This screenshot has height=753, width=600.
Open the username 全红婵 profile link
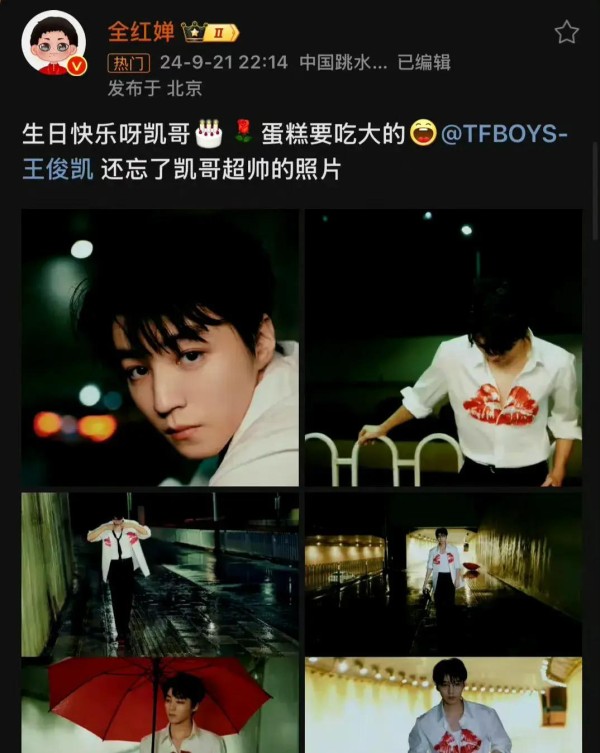(139, 32)
